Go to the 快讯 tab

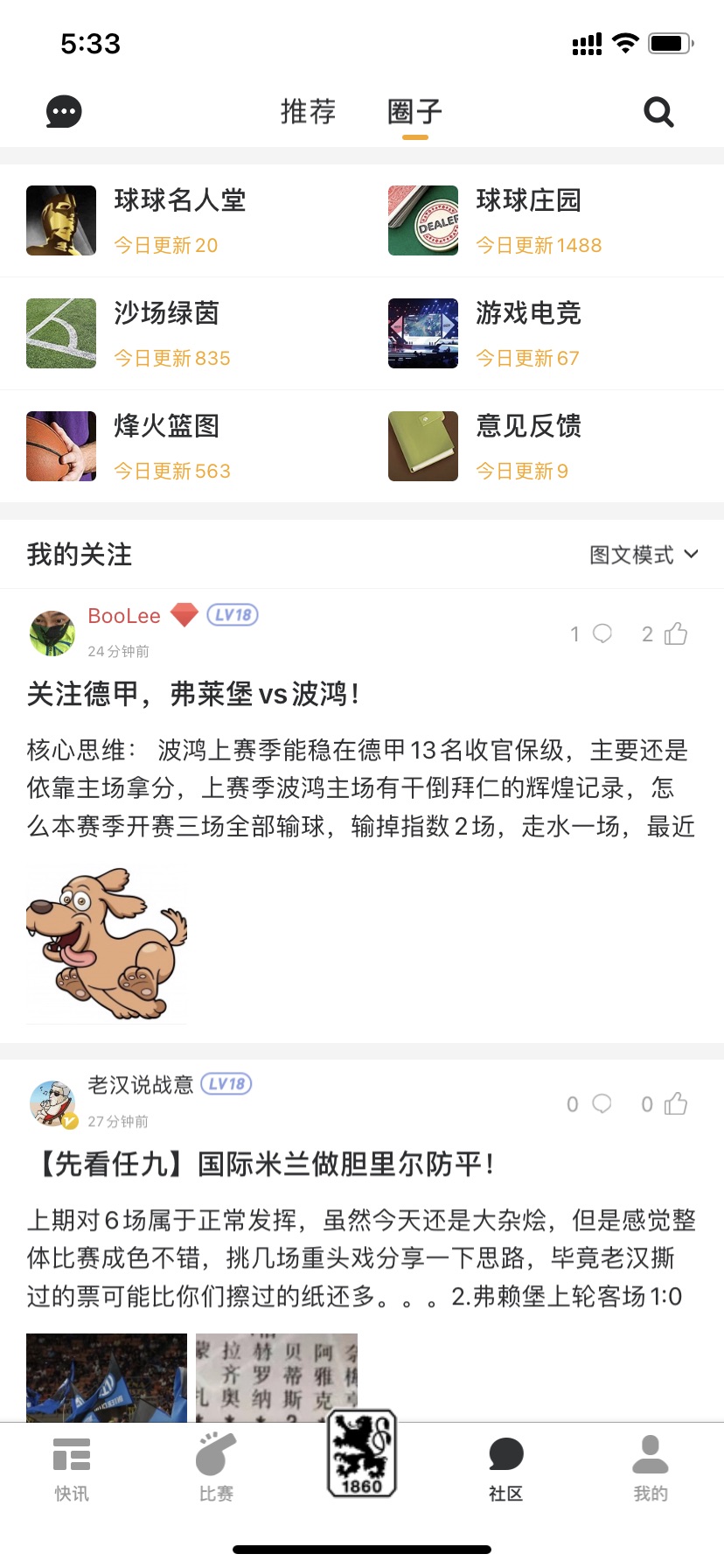click(72, 1469)
